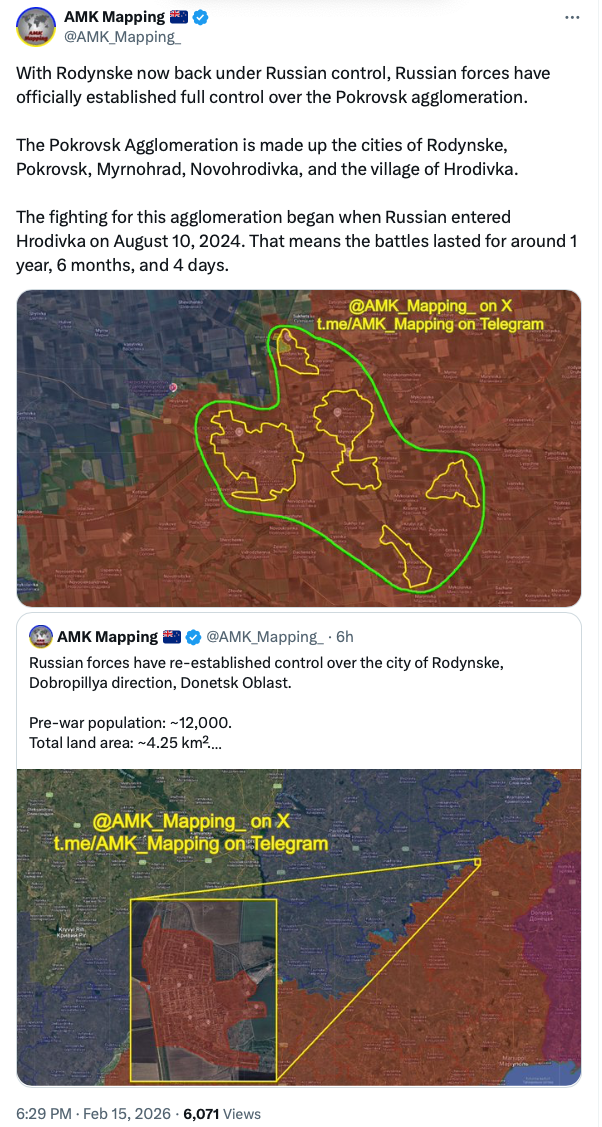Open the tweet's overflow menu
The height and width of the screenshot is (1127, 602).
(572, 18)
